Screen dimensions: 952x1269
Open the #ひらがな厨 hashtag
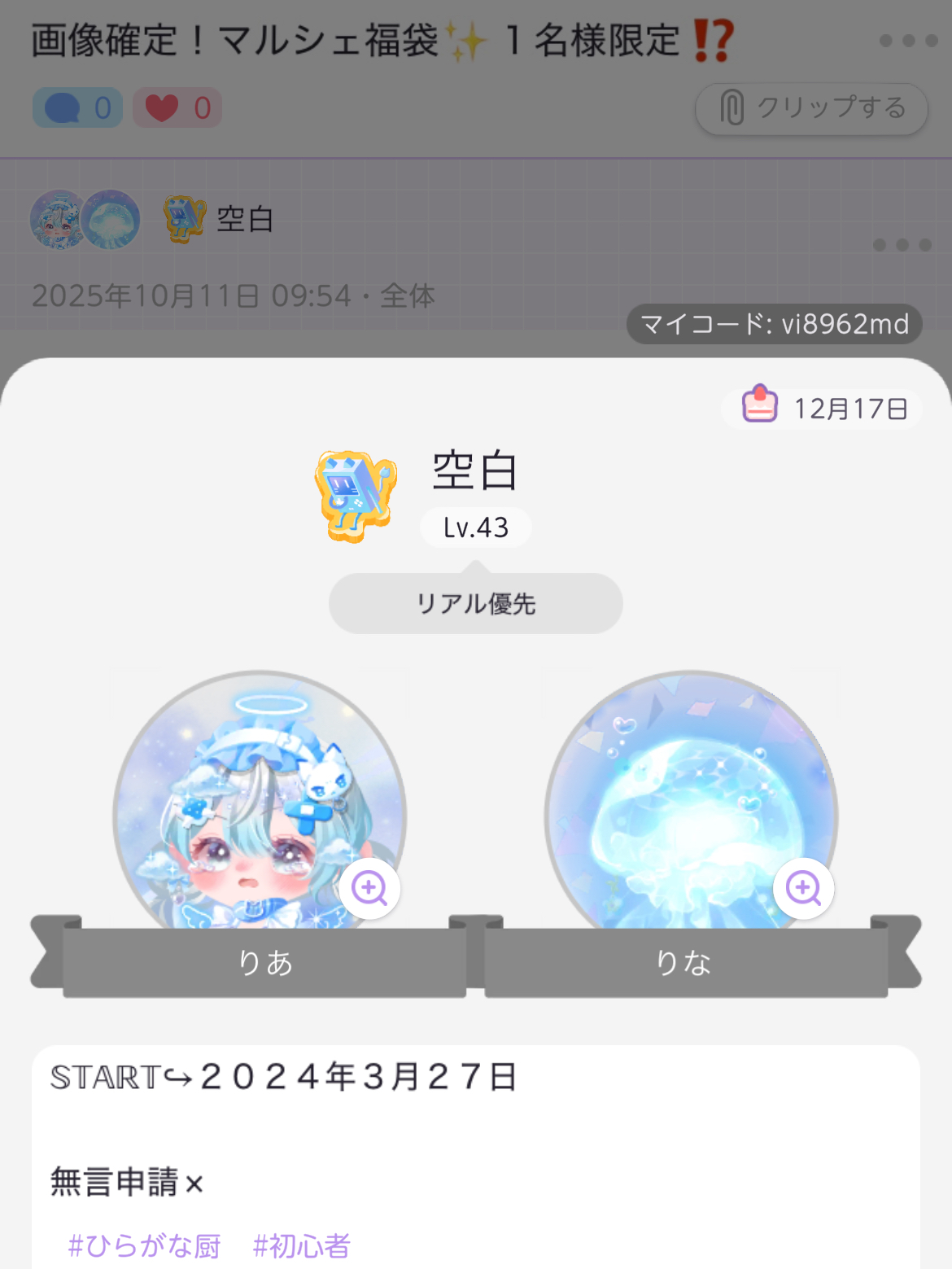tap(144, 1245)
